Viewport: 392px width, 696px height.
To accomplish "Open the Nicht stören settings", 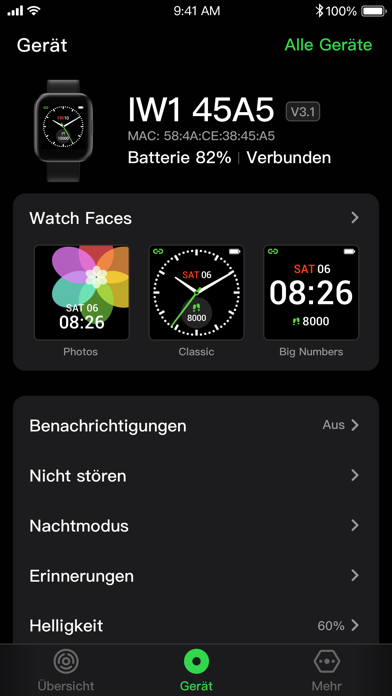I will pos(196,475).
